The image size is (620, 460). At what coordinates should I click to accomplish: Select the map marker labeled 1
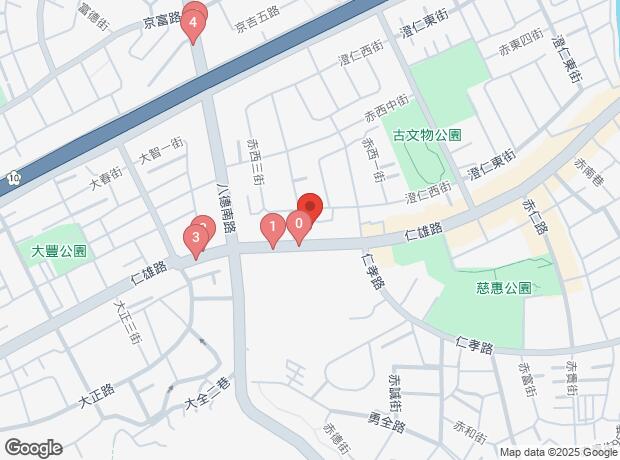(271, 228)
